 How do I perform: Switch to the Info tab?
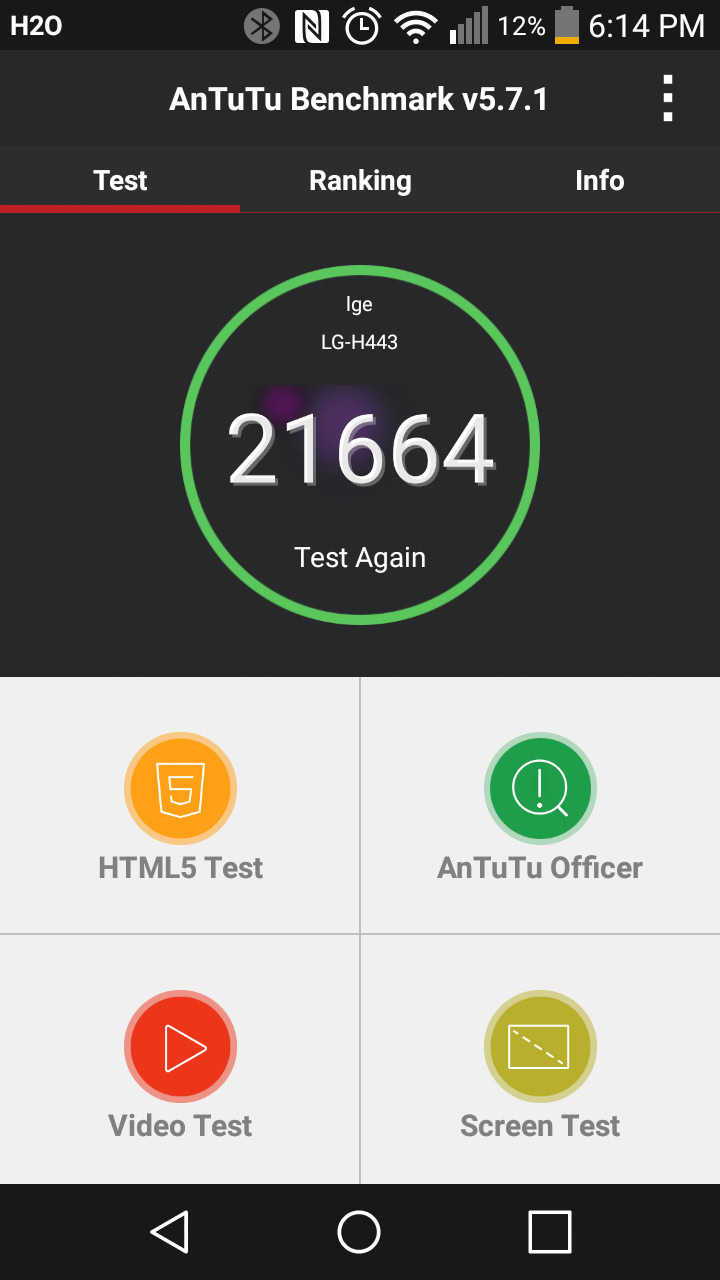pos(600,180)
